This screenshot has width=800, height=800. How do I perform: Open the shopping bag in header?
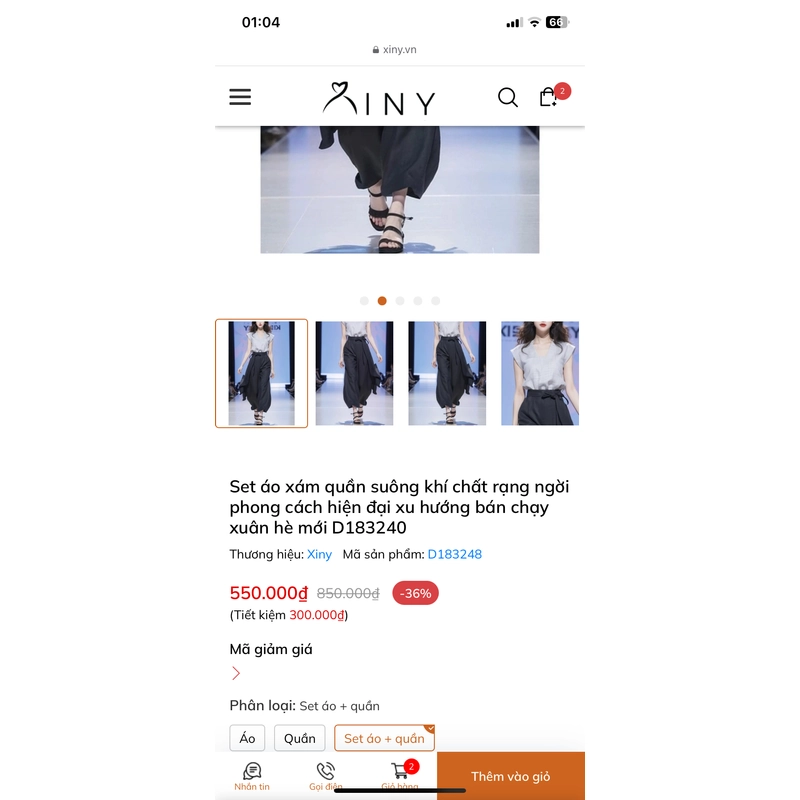point(549,97)
